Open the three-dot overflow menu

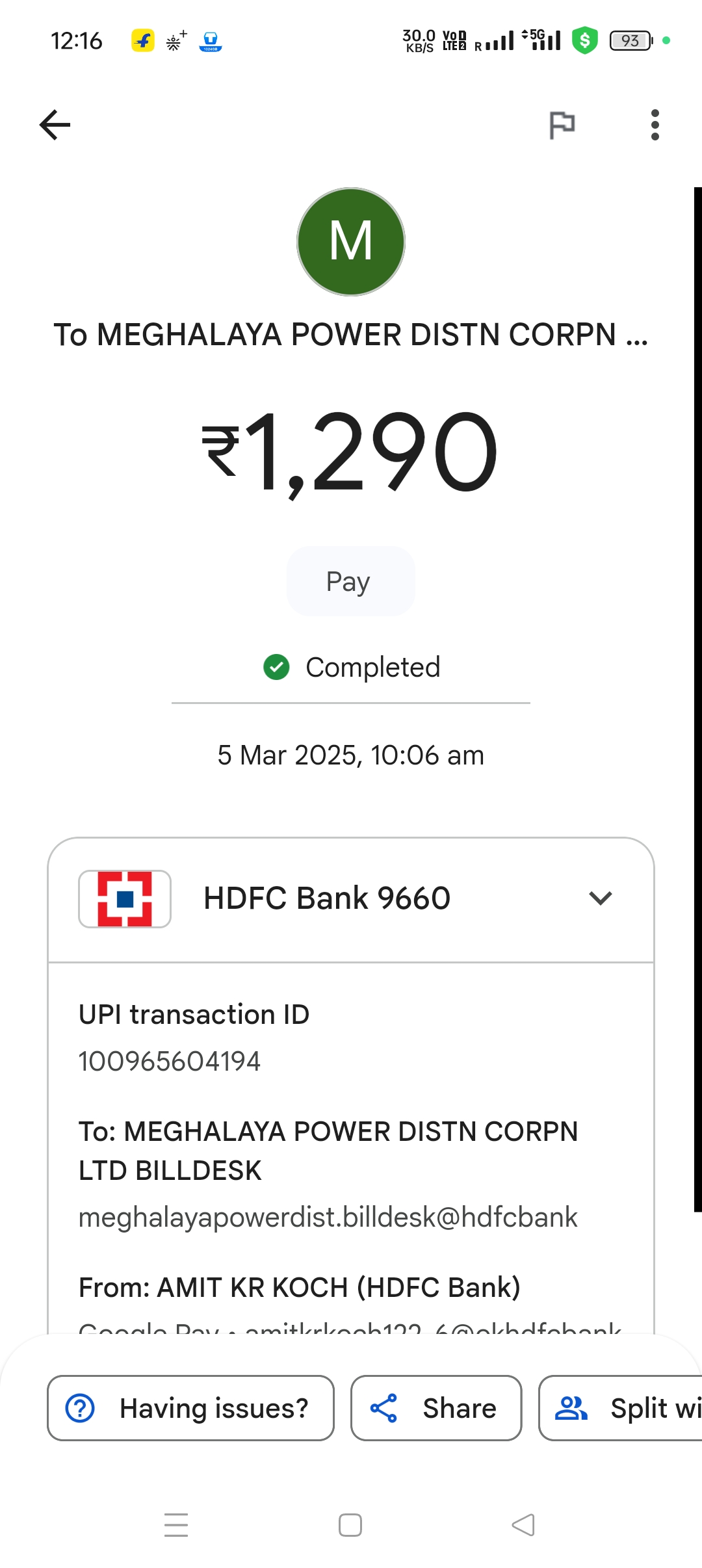[655, 125]
